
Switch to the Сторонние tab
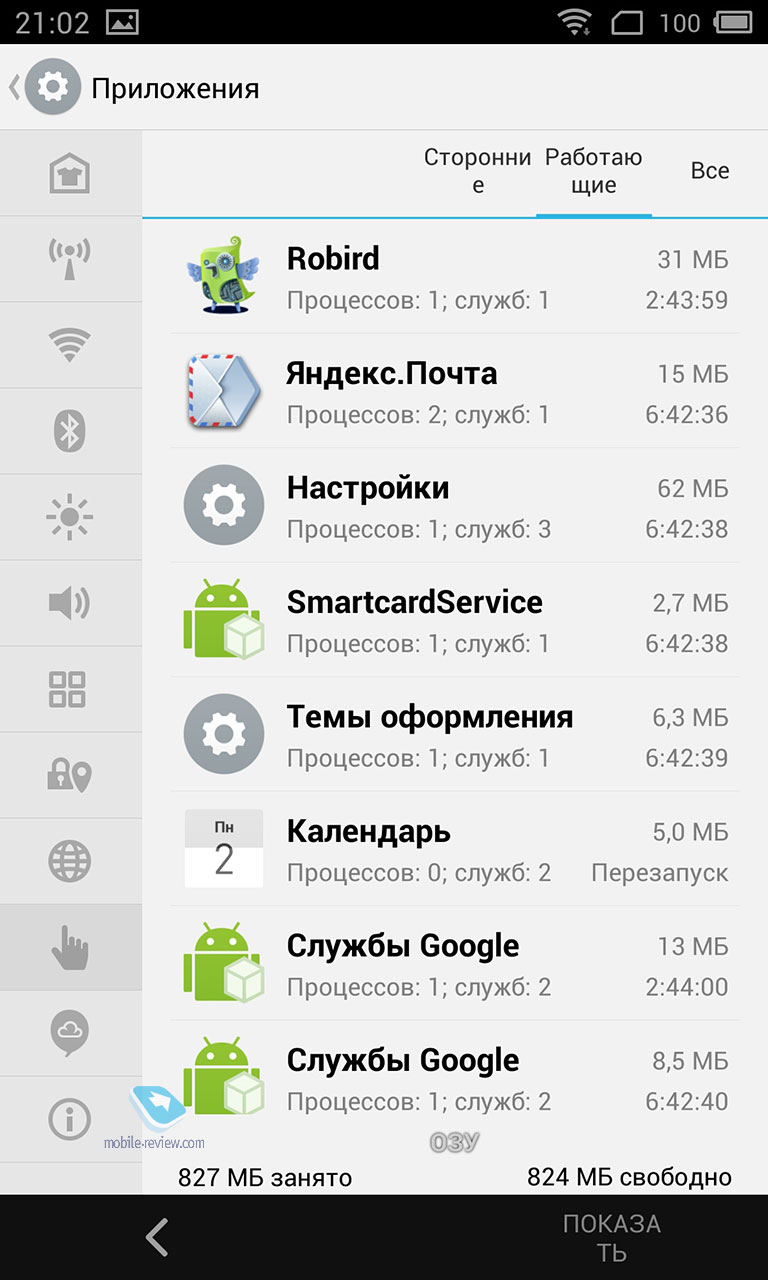point(478,171)
